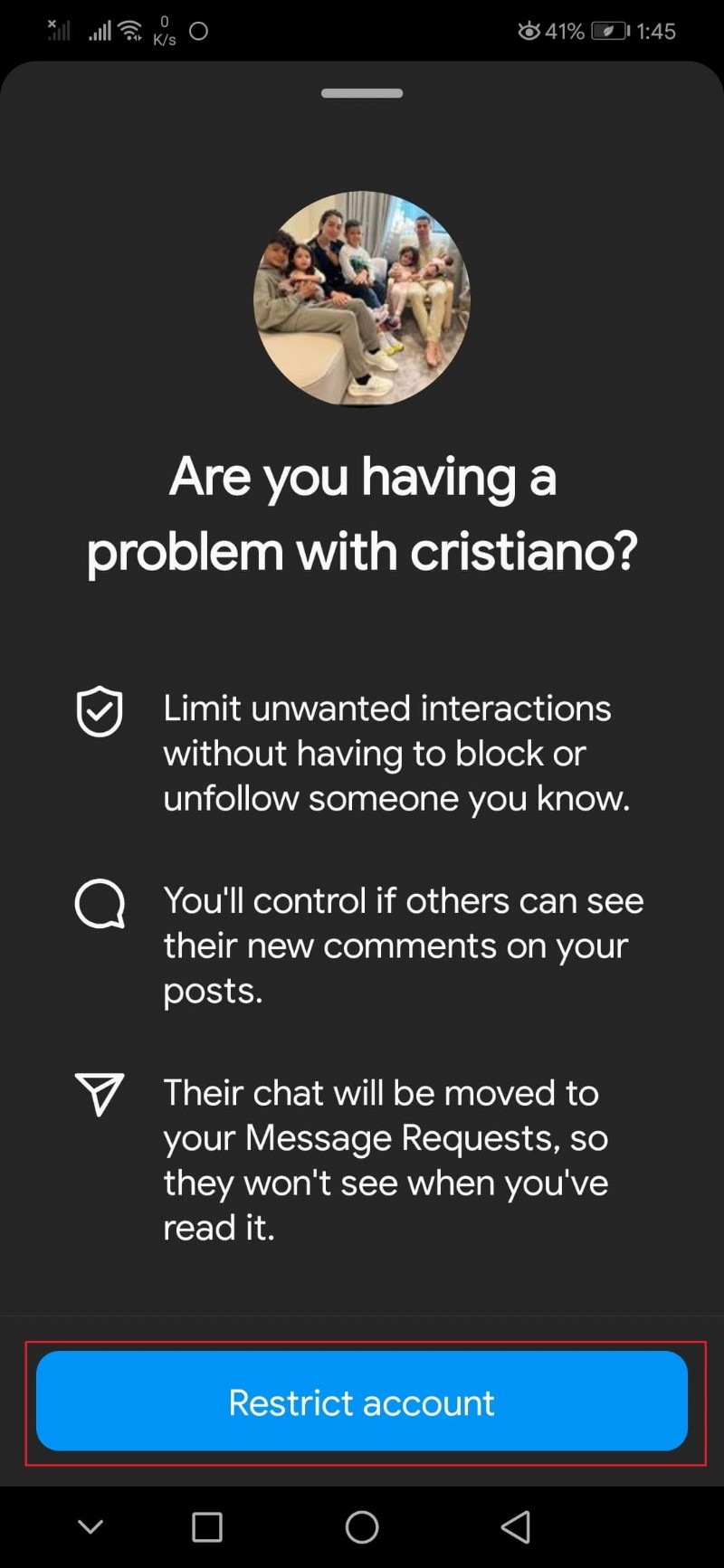
Task: Hide the sheet with the down arrow
Action: tap(90, 1527)
